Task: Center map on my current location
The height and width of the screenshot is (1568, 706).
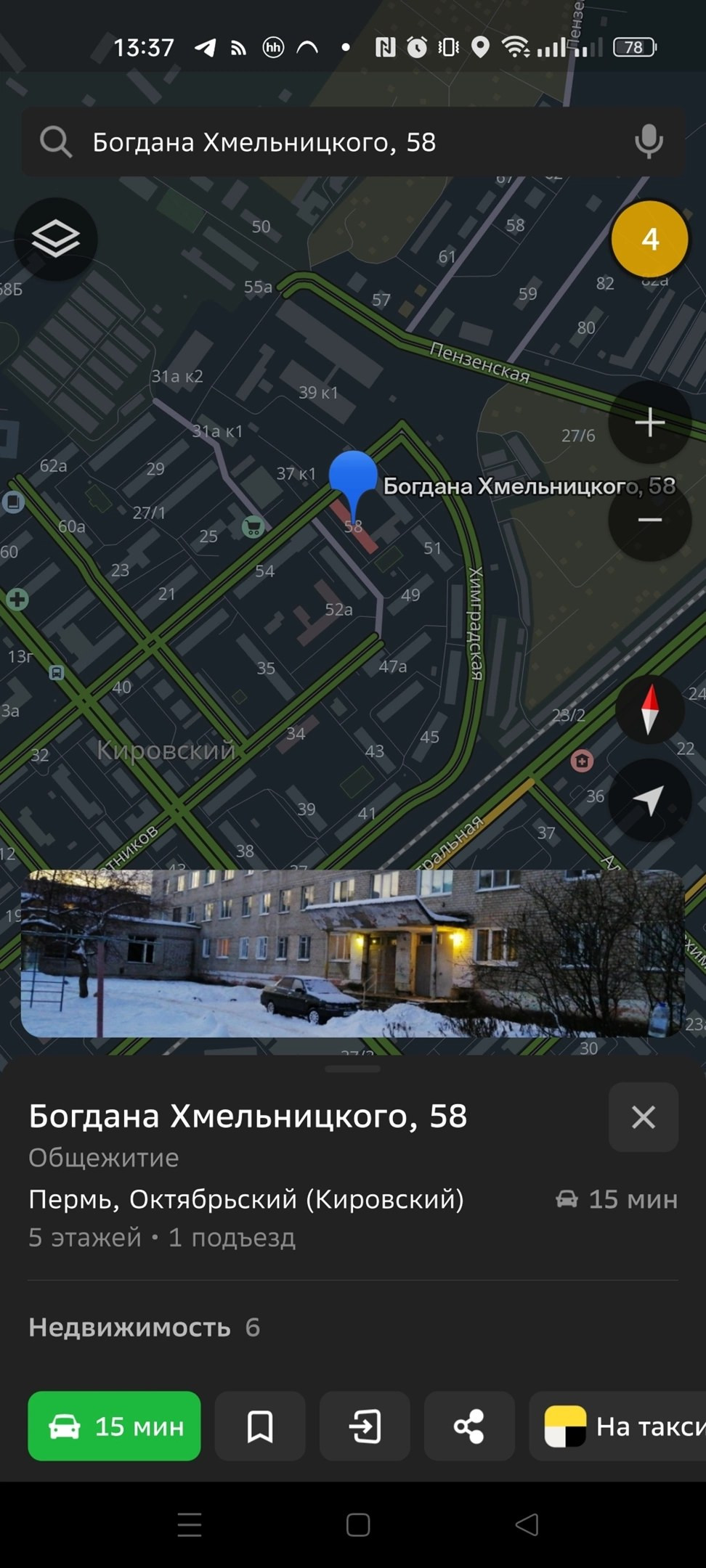Action: 649,800
